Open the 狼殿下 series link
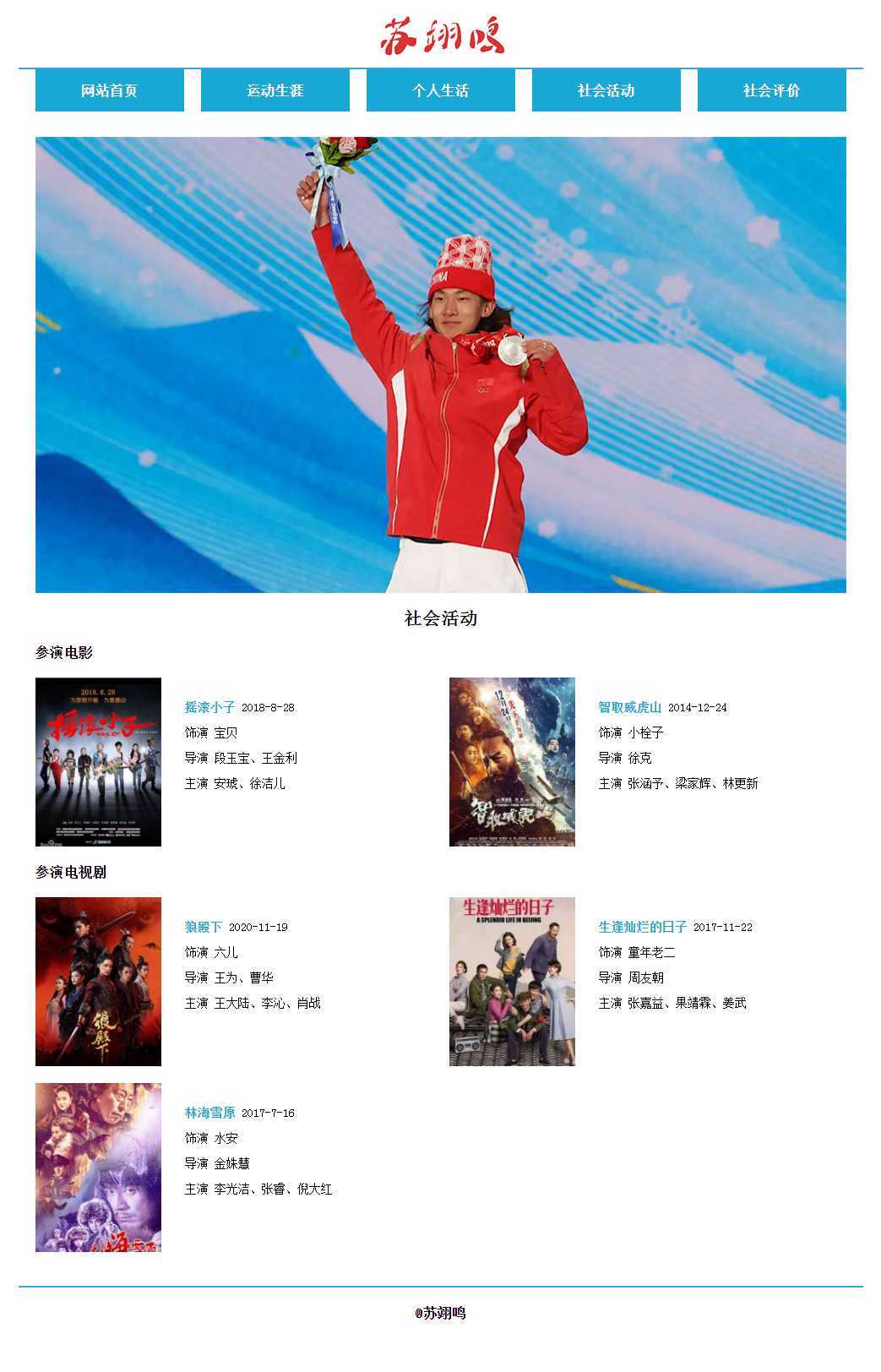 204,927
